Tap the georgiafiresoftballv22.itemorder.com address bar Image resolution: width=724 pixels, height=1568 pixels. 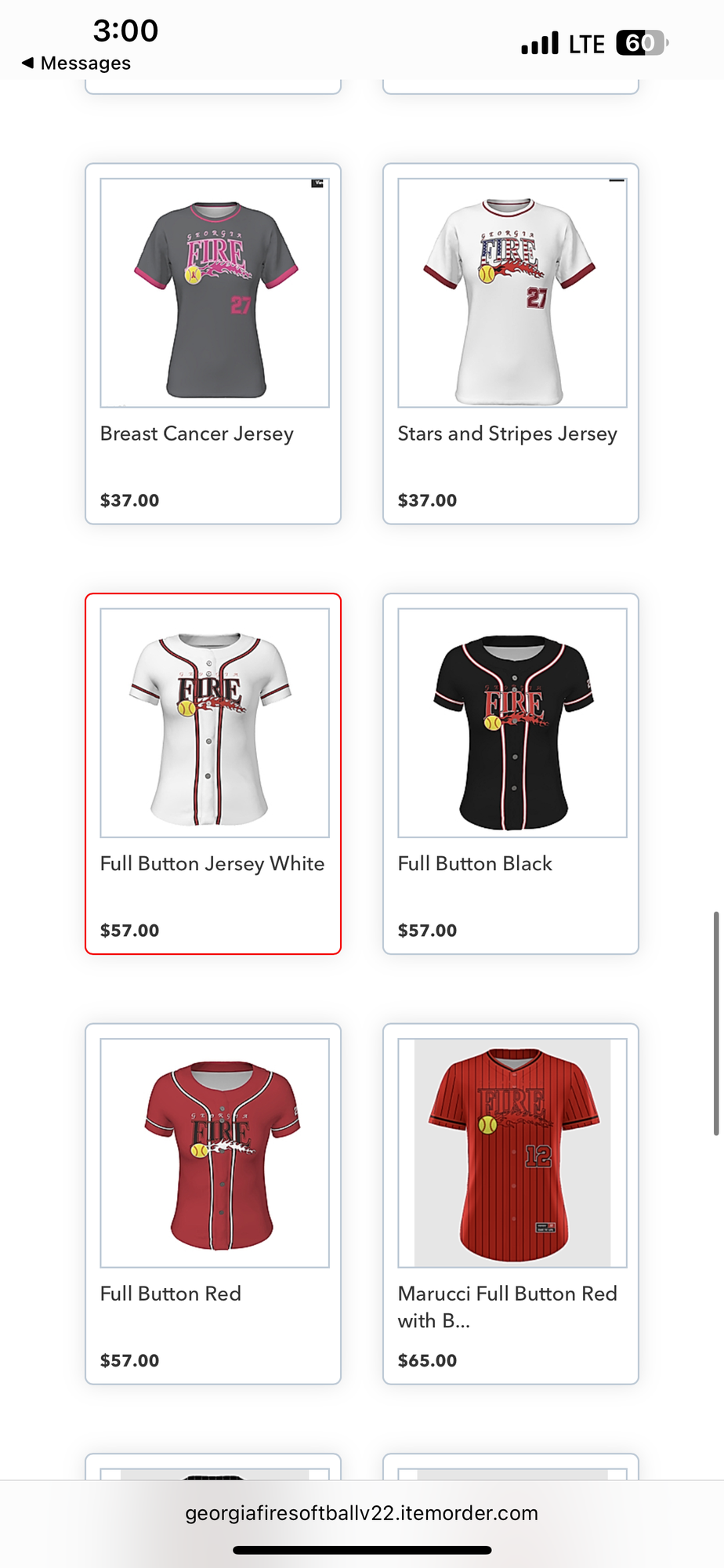pos(361,1513)
